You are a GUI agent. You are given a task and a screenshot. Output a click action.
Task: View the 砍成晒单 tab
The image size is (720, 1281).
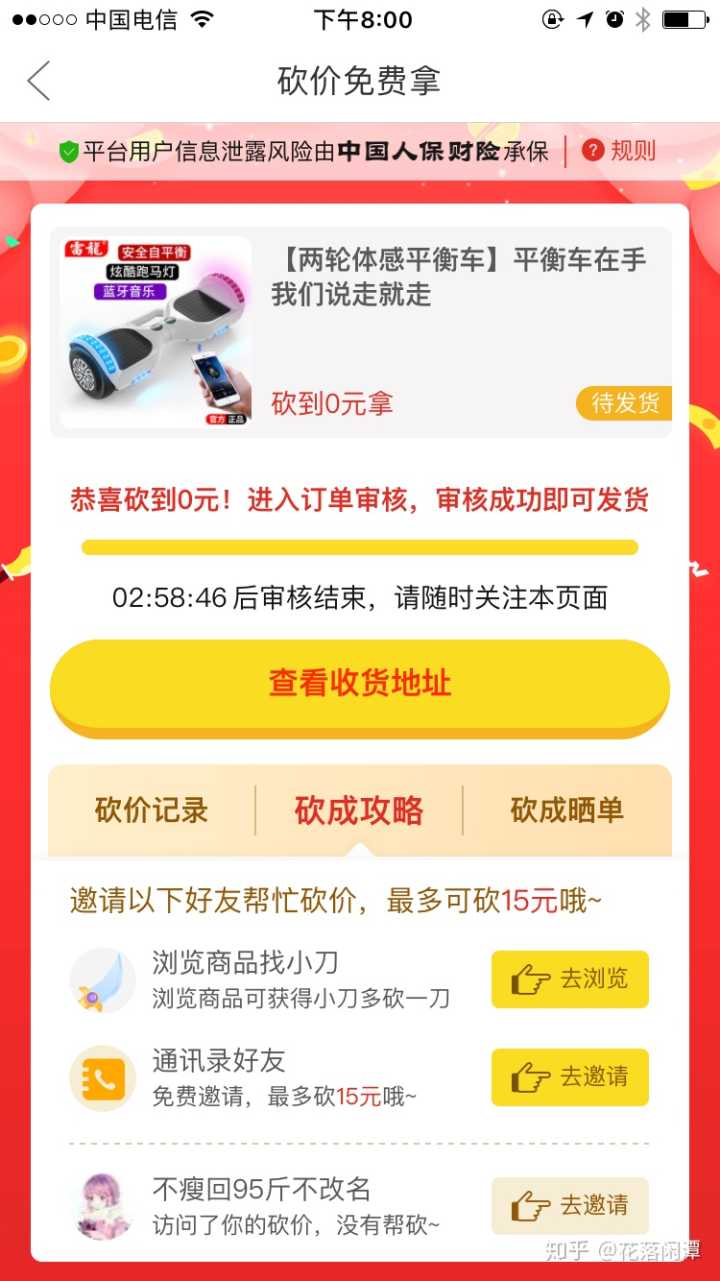pyautogui.click(x=566, y=810)
